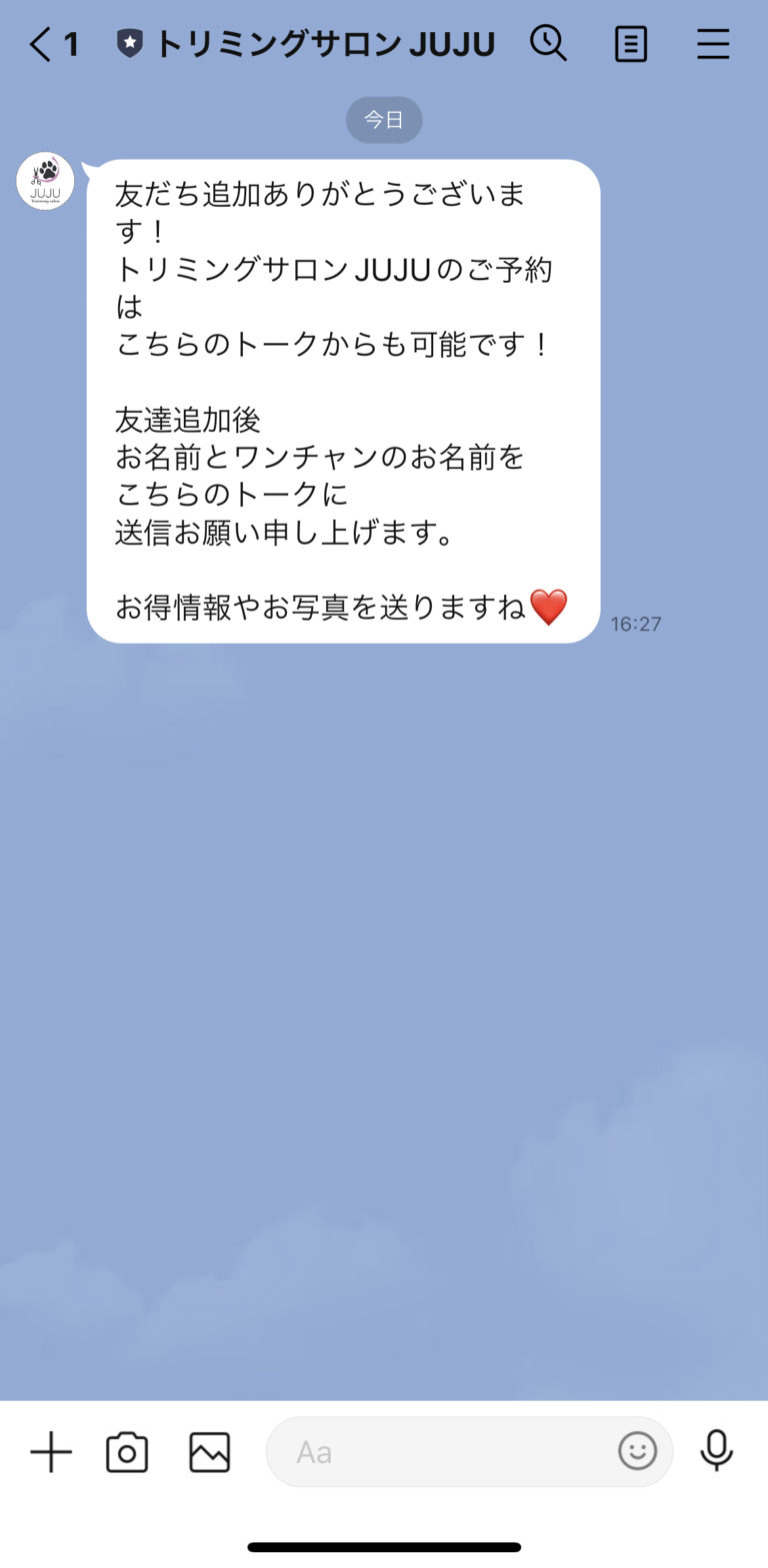
Task: Tap the 今日 date label chip
Action: 384,119
